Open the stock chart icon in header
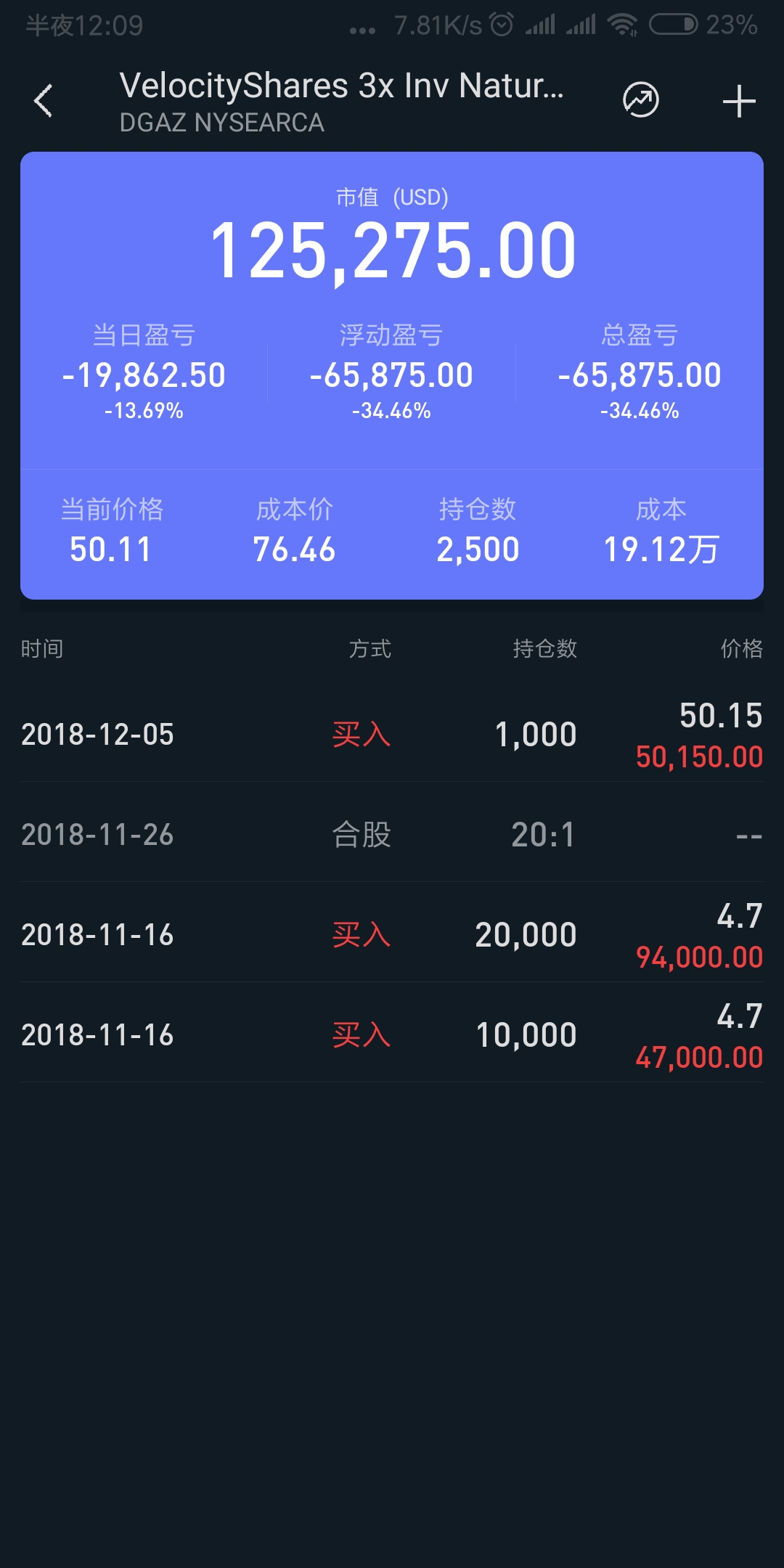The width and height of the screenshot is (784, 1568). coord(641,100)
